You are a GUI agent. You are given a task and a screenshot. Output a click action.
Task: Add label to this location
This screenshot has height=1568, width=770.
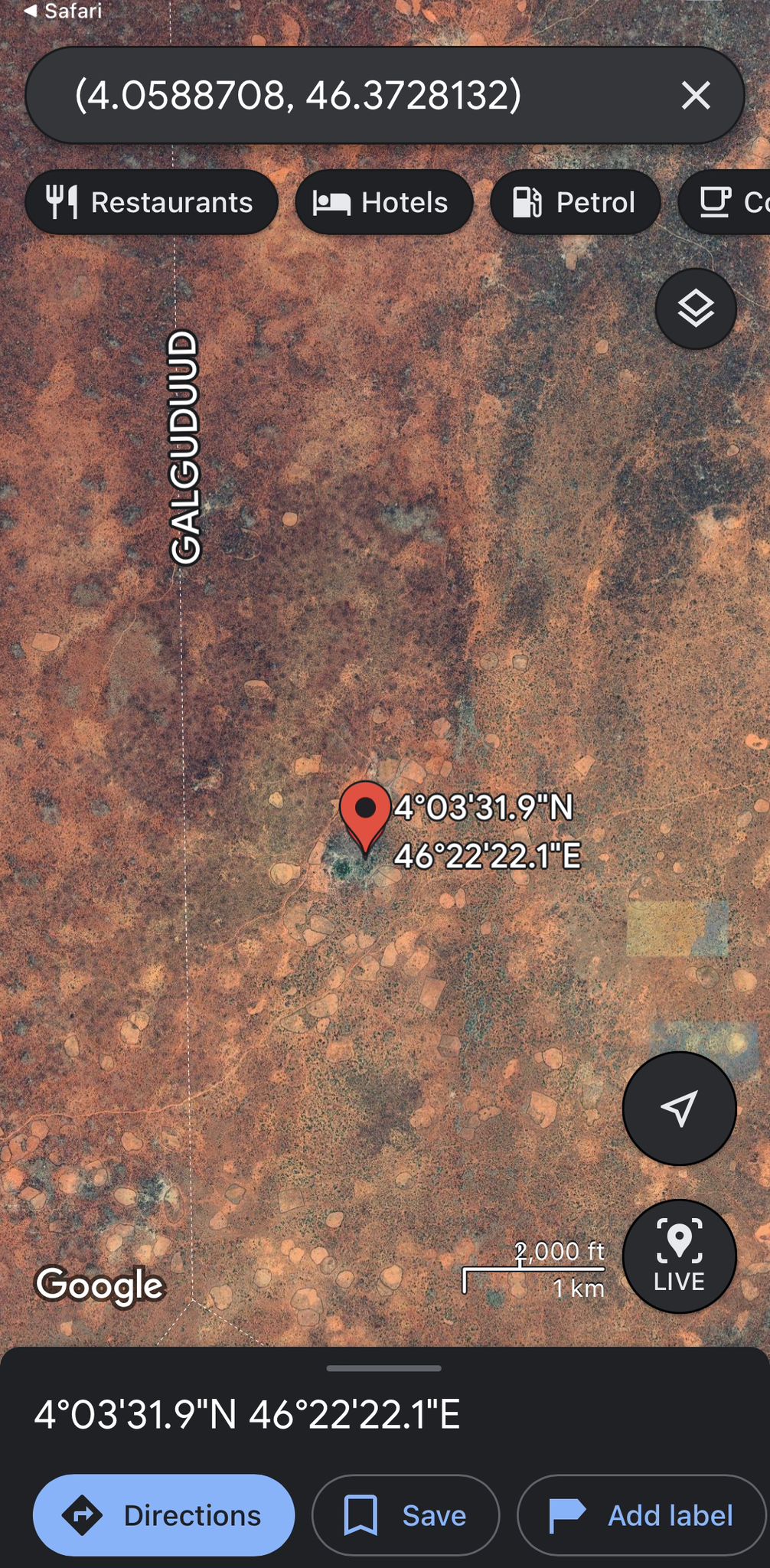click(641, 1515)
